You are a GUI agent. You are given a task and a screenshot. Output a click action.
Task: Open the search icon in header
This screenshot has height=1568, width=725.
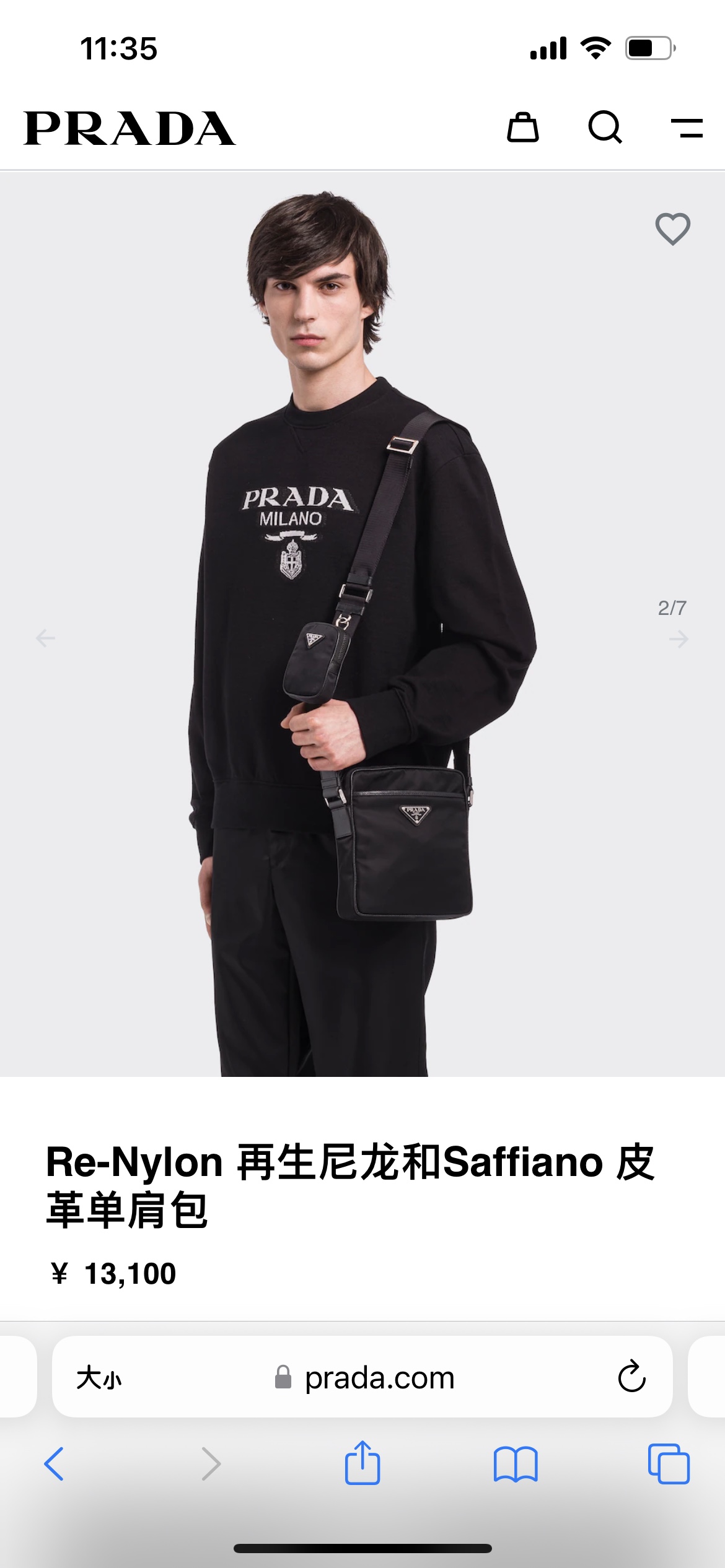(x=605, y=128)
